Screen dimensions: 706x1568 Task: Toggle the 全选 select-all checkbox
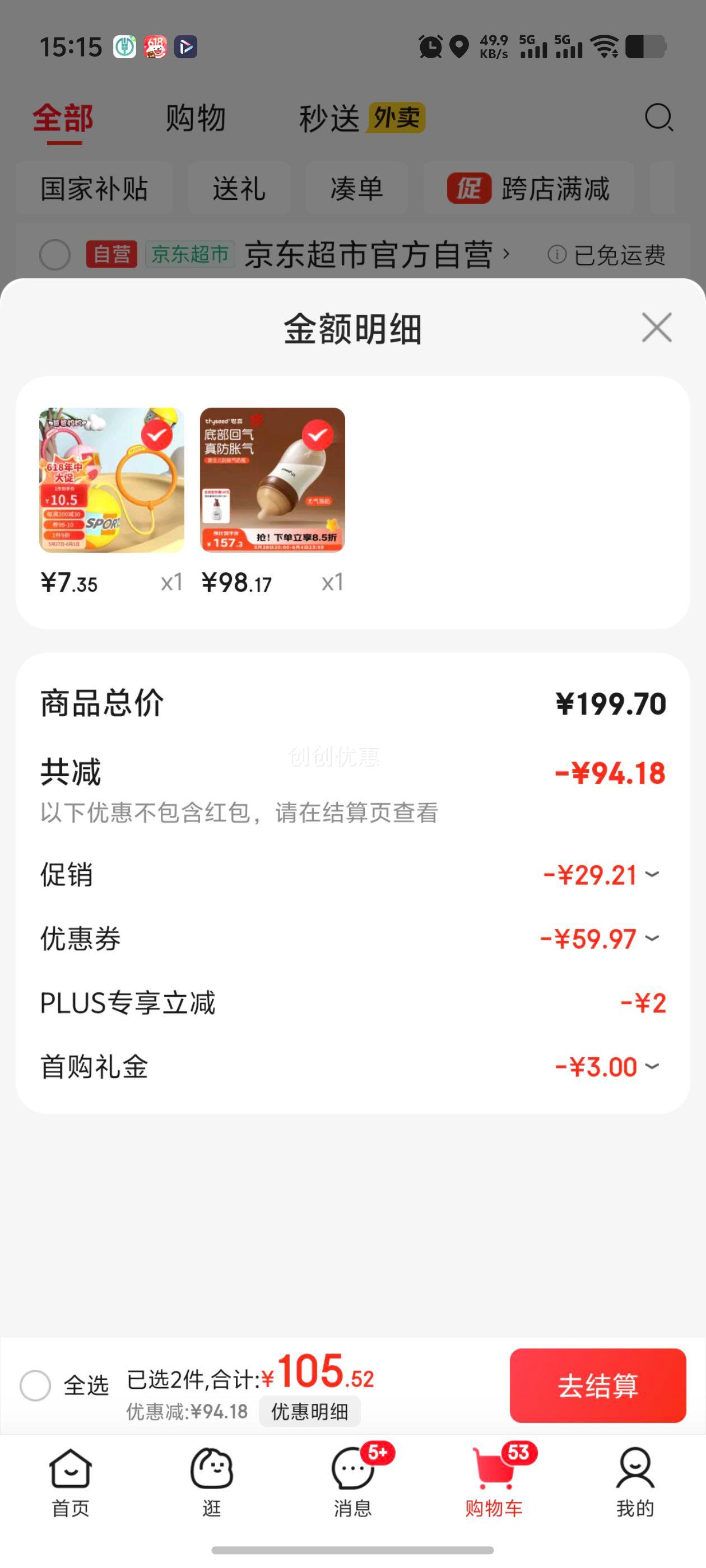point(35,1385)
